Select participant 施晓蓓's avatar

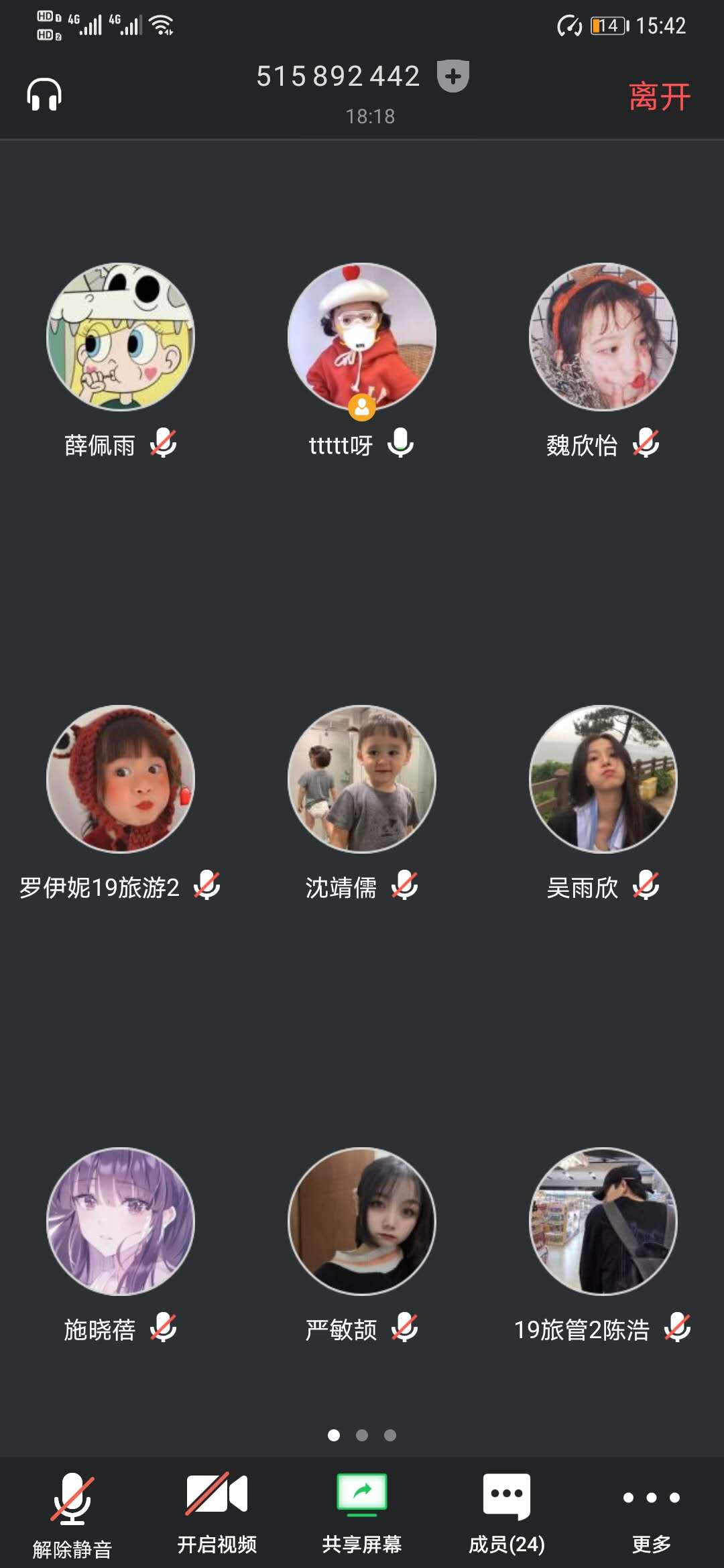click(x=121, y=1221)
